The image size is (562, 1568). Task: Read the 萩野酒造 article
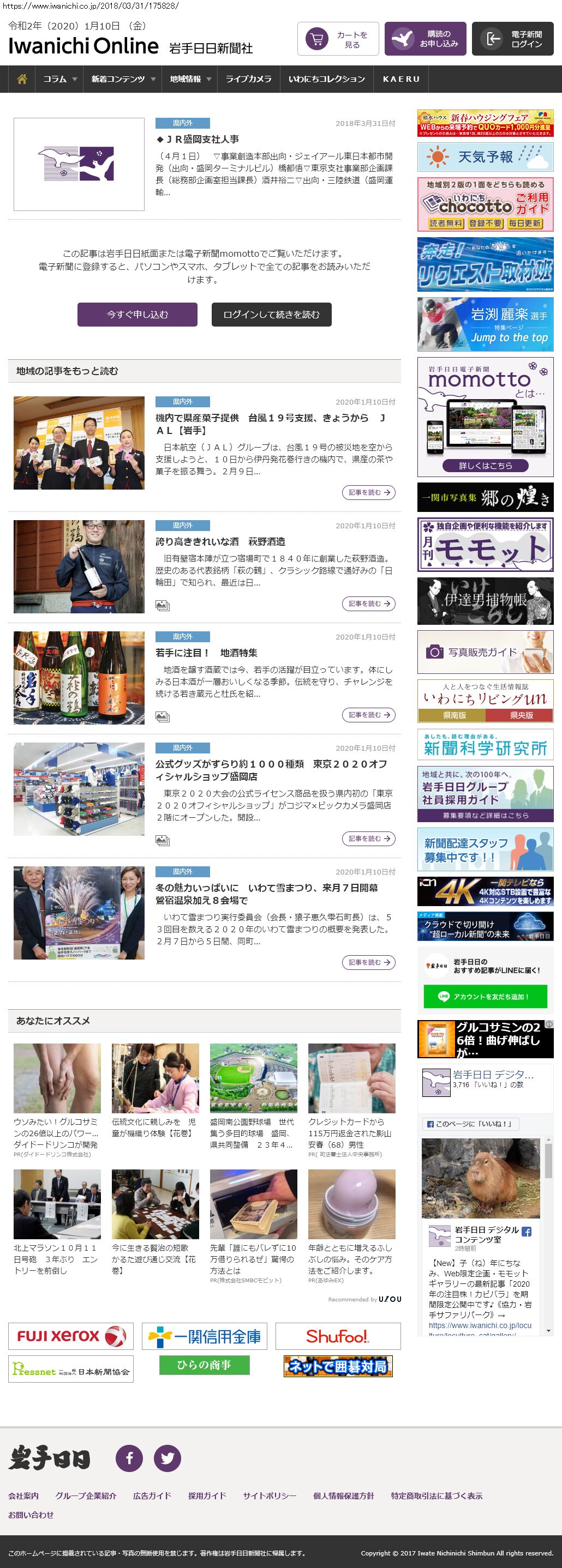[x=369, y=604]
